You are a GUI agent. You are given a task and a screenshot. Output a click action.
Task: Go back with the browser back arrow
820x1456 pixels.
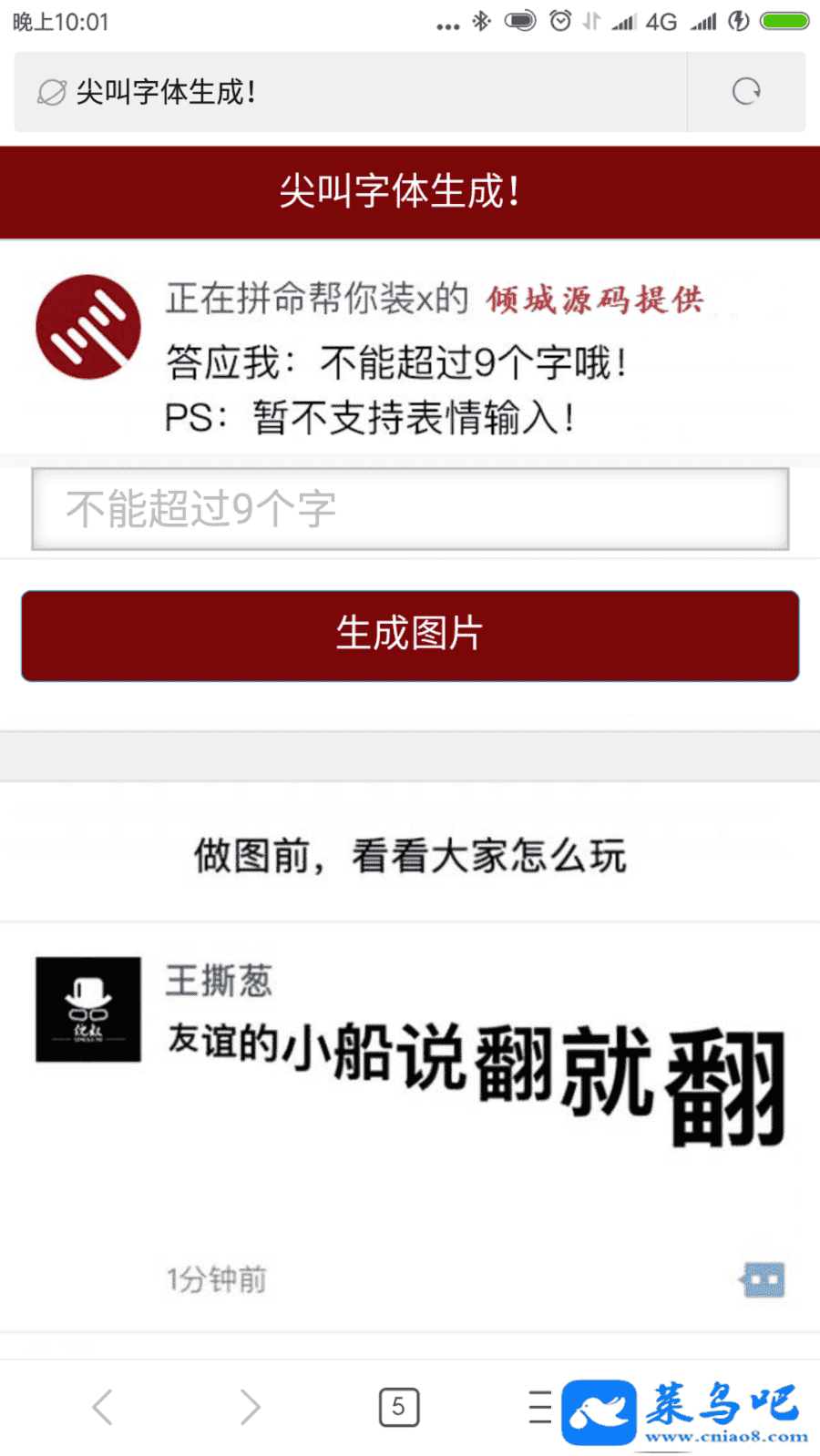coord(103,1407)
